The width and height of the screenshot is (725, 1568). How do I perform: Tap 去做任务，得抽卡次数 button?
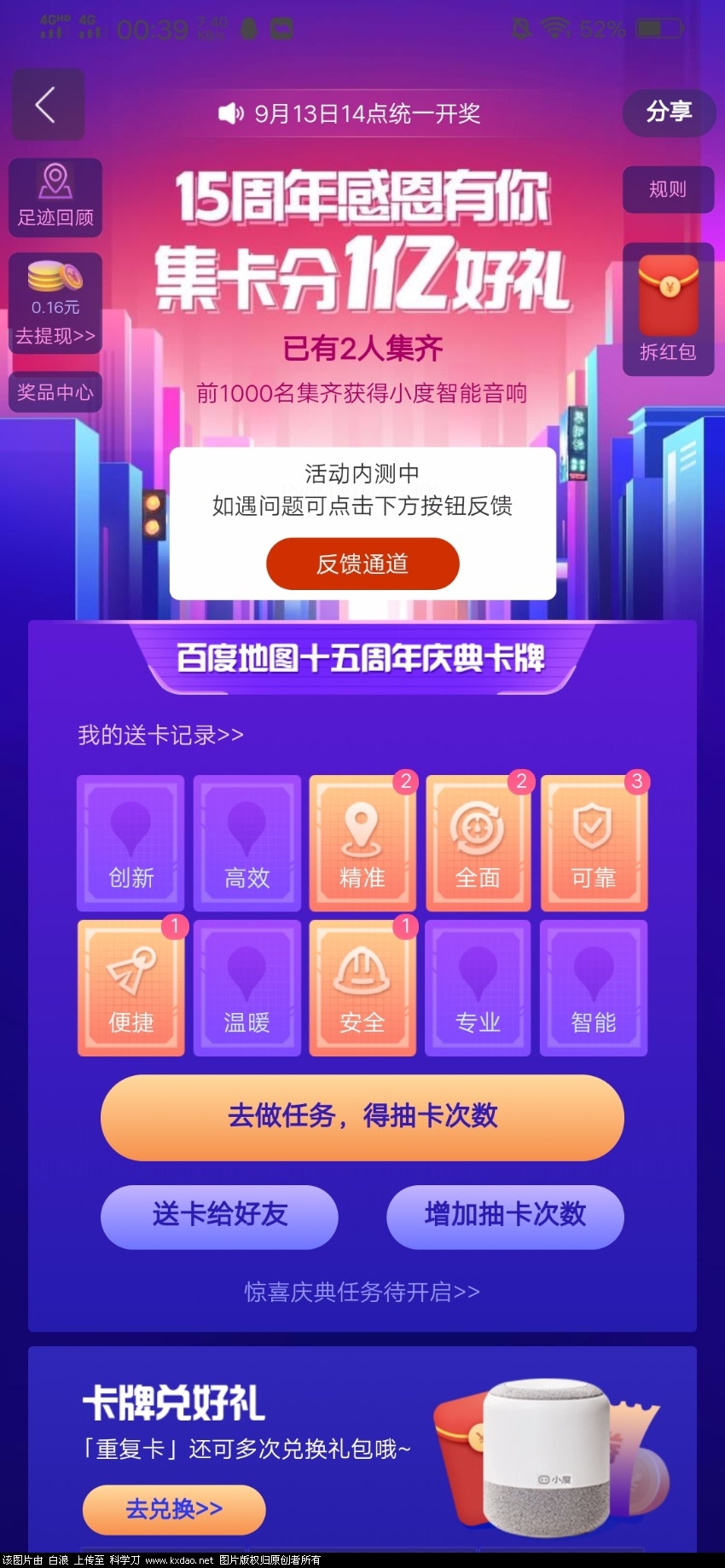click(362, 1116)
